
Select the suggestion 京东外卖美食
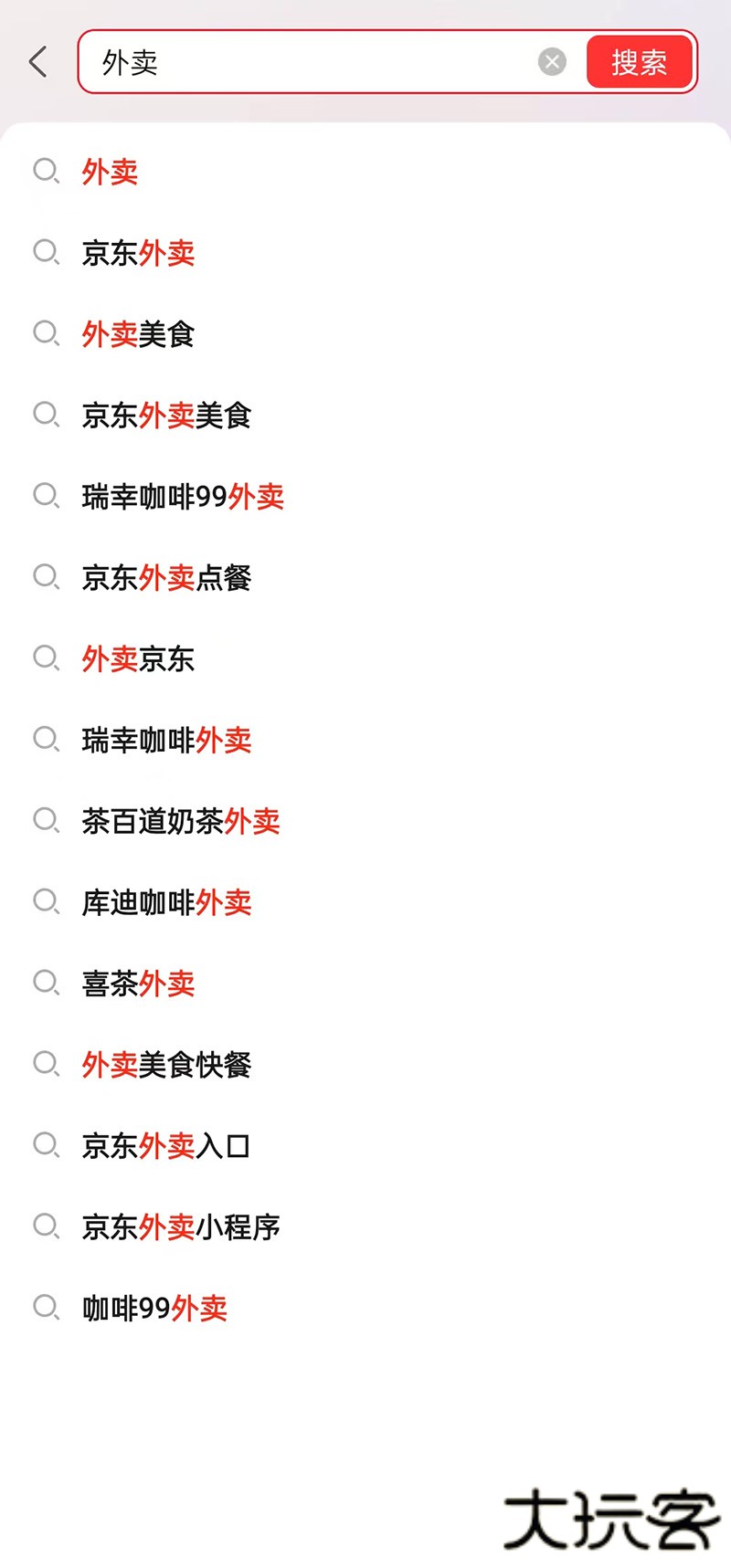click(166, 416)
